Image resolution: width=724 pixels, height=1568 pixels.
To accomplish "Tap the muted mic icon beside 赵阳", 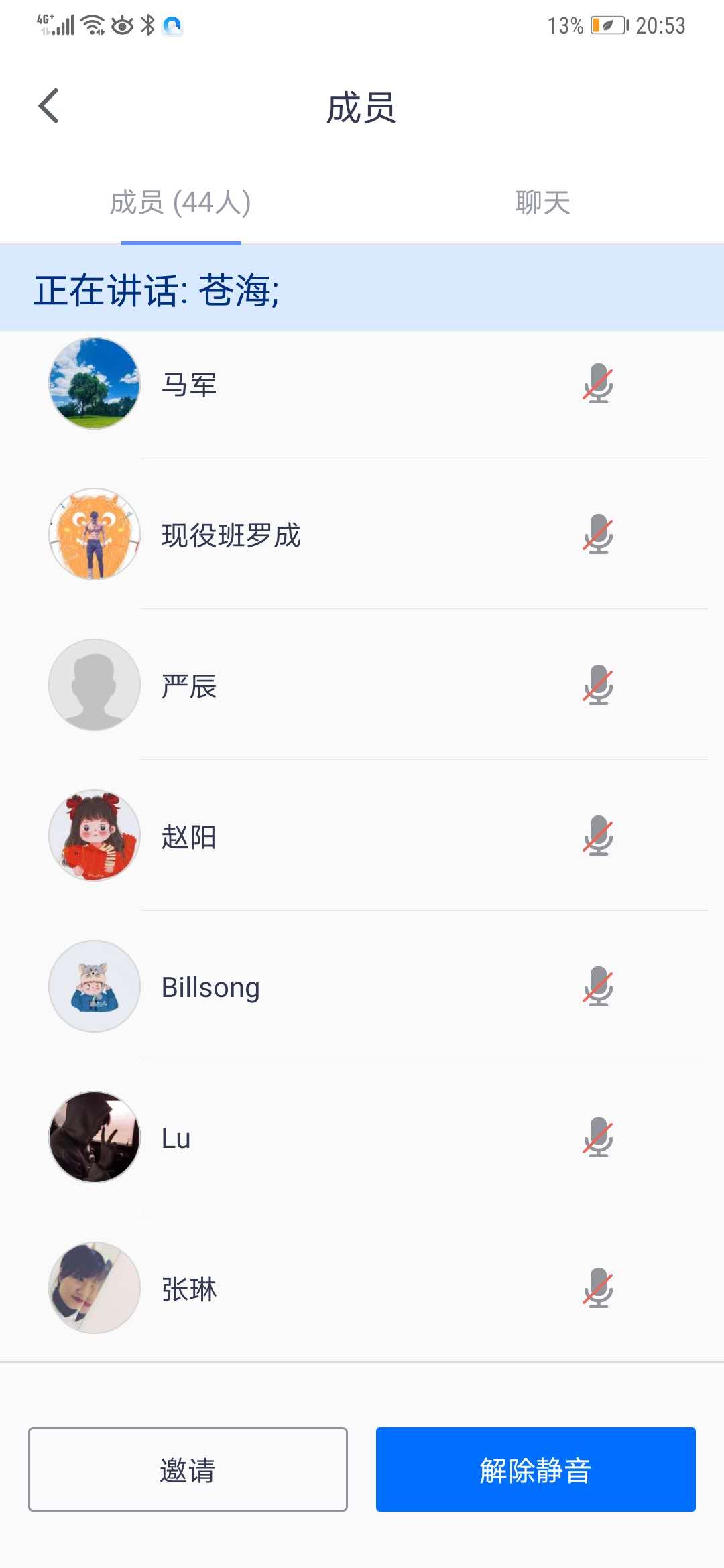I will click(598, 836).
